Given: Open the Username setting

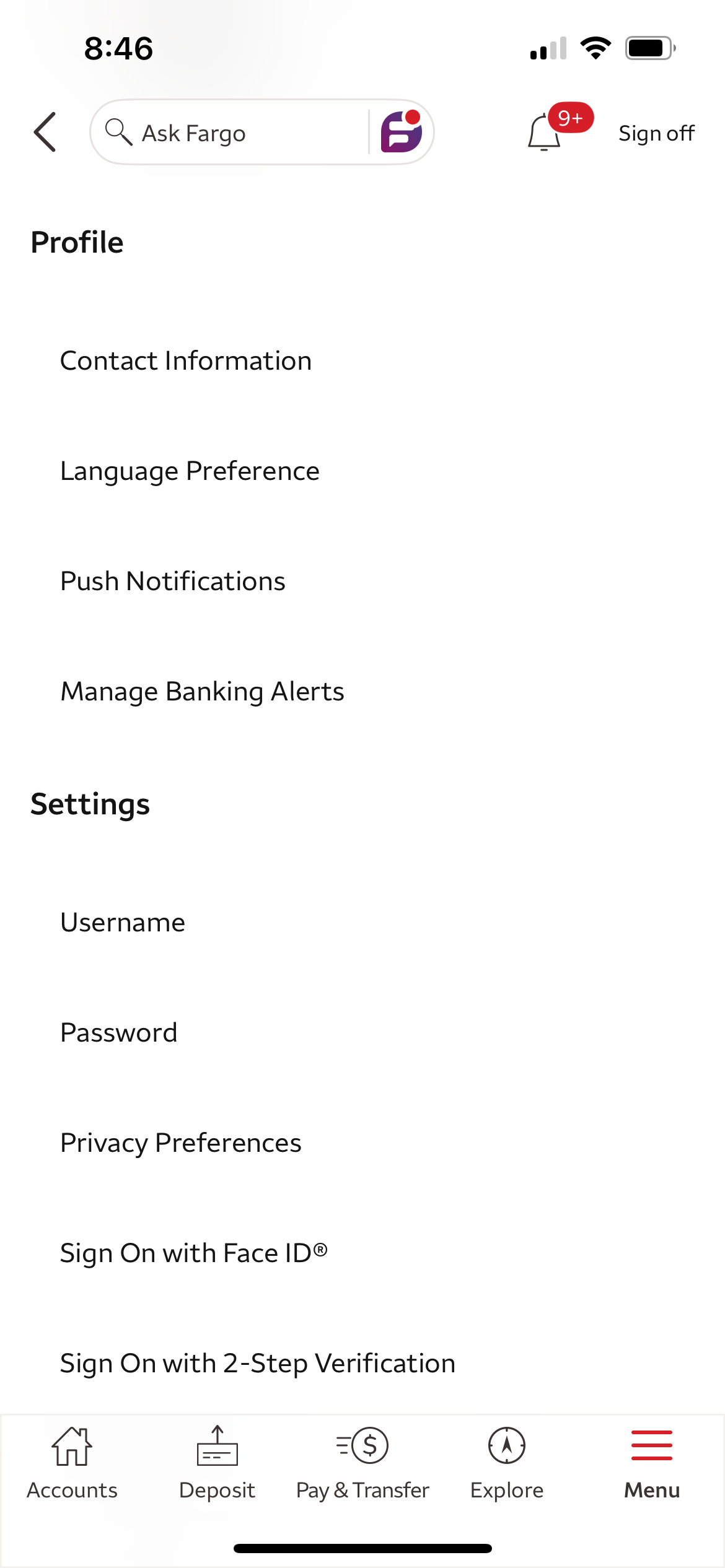Looking at the screenshot, I should [123, 923].
